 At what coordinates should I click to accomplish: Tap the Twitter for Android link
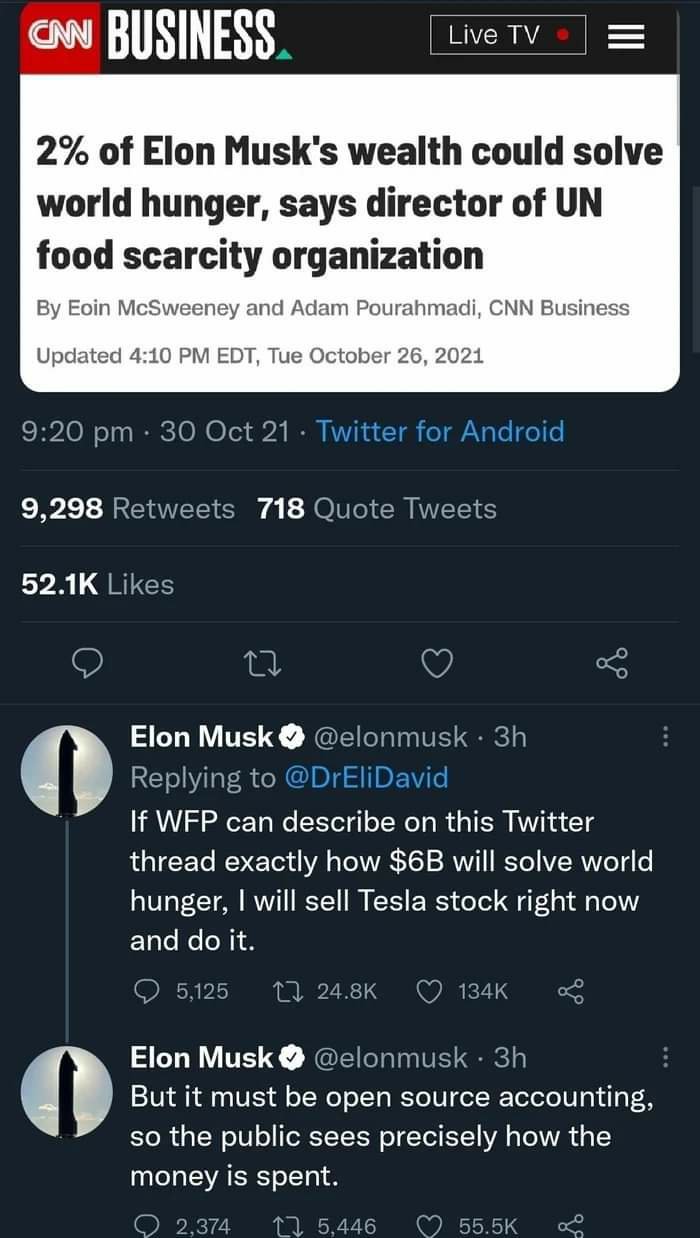tap(440, 432)
